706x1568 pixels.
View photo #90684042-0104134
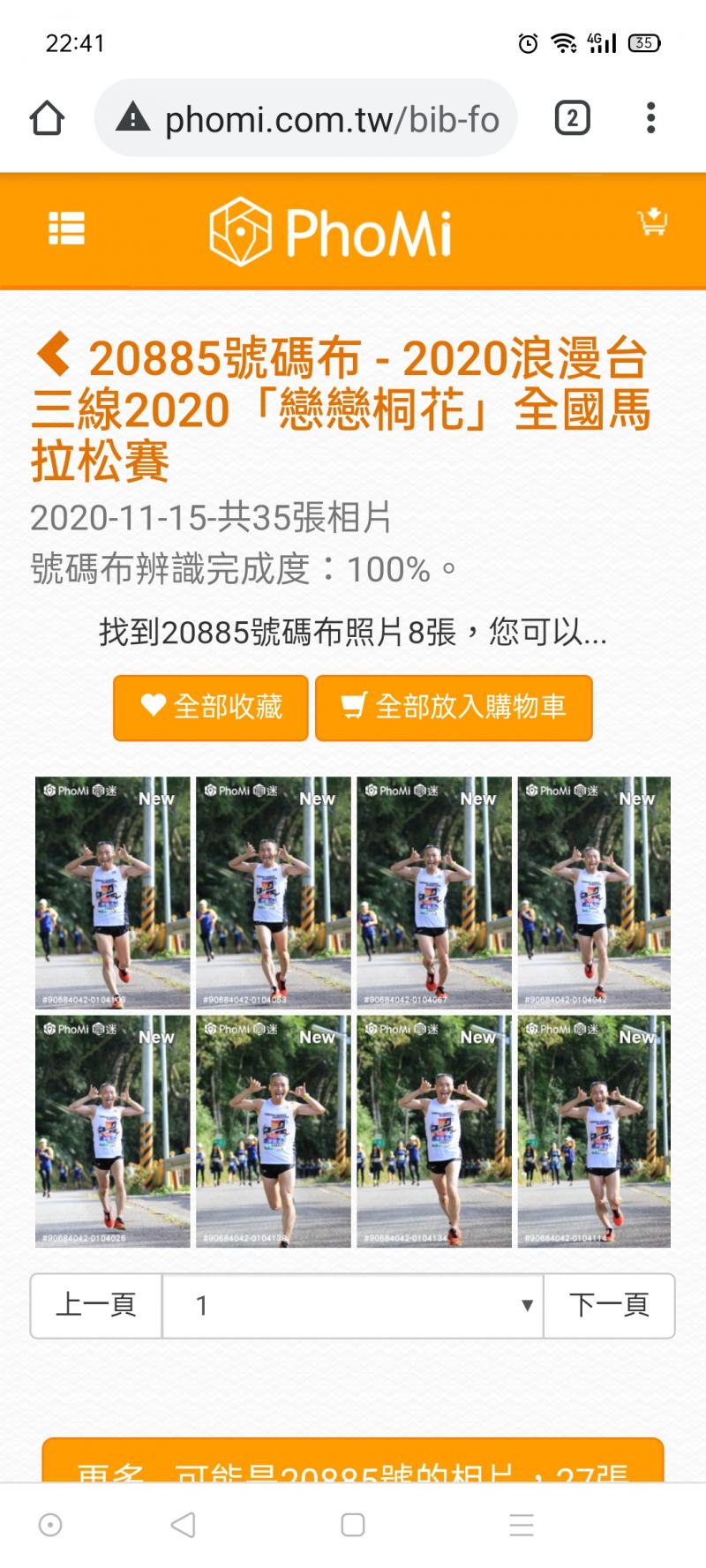[434, 1131]
